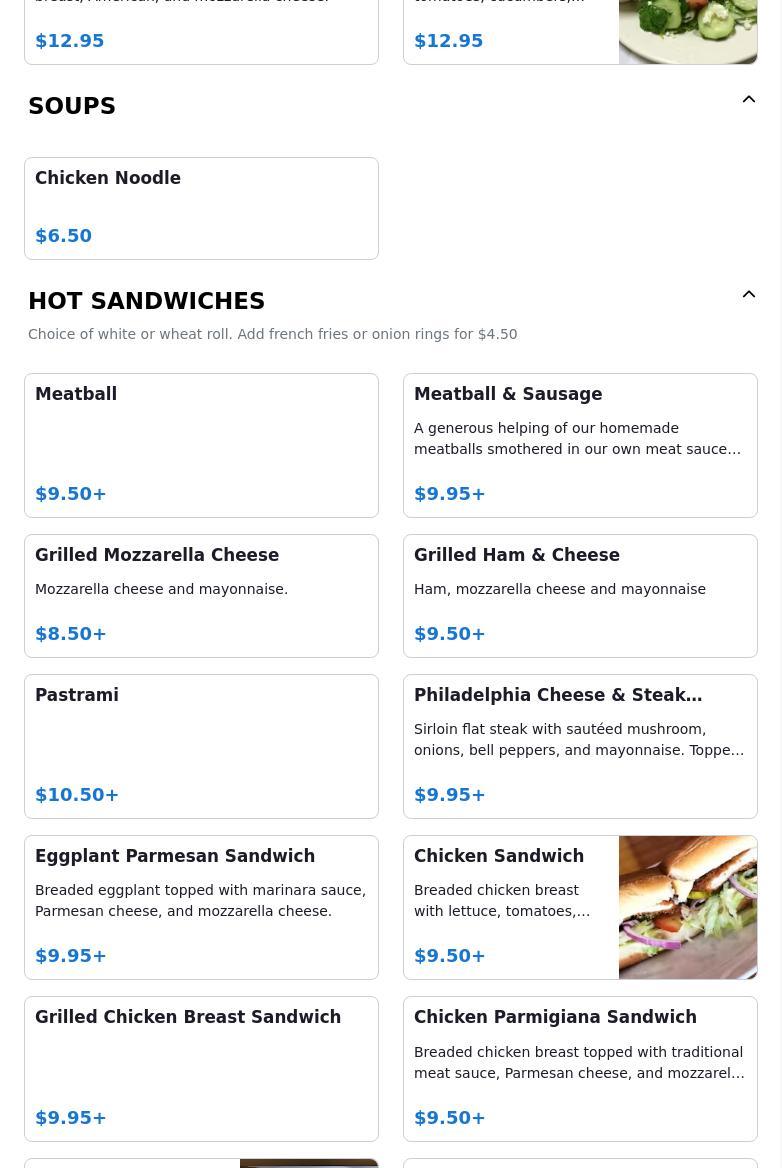The height and width of the screenshot is (1168, 782).
Task: Open Grilled Ham & Cheese item
Action: pos(580,595)
